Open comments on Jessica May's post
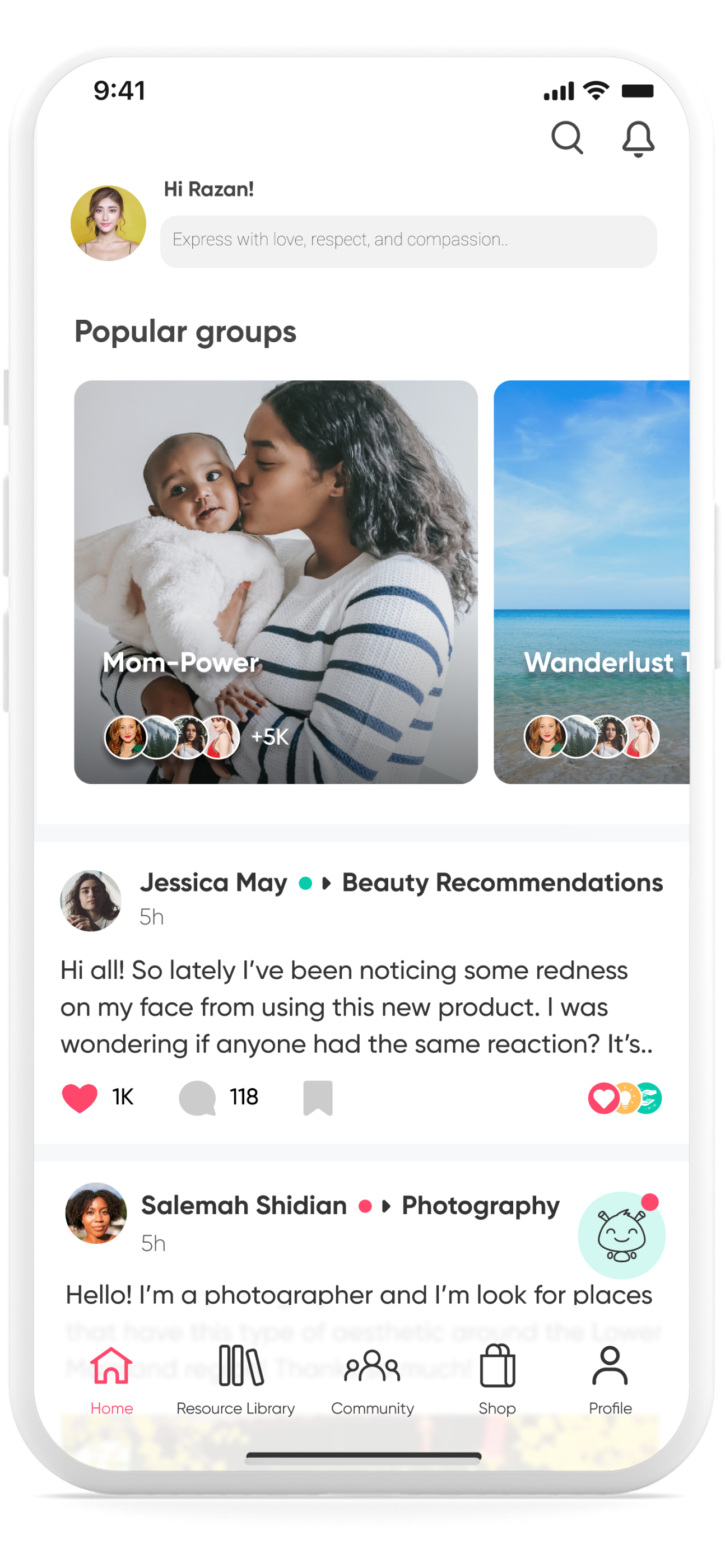This screenshot has width=725, height=1568. 197,1098
